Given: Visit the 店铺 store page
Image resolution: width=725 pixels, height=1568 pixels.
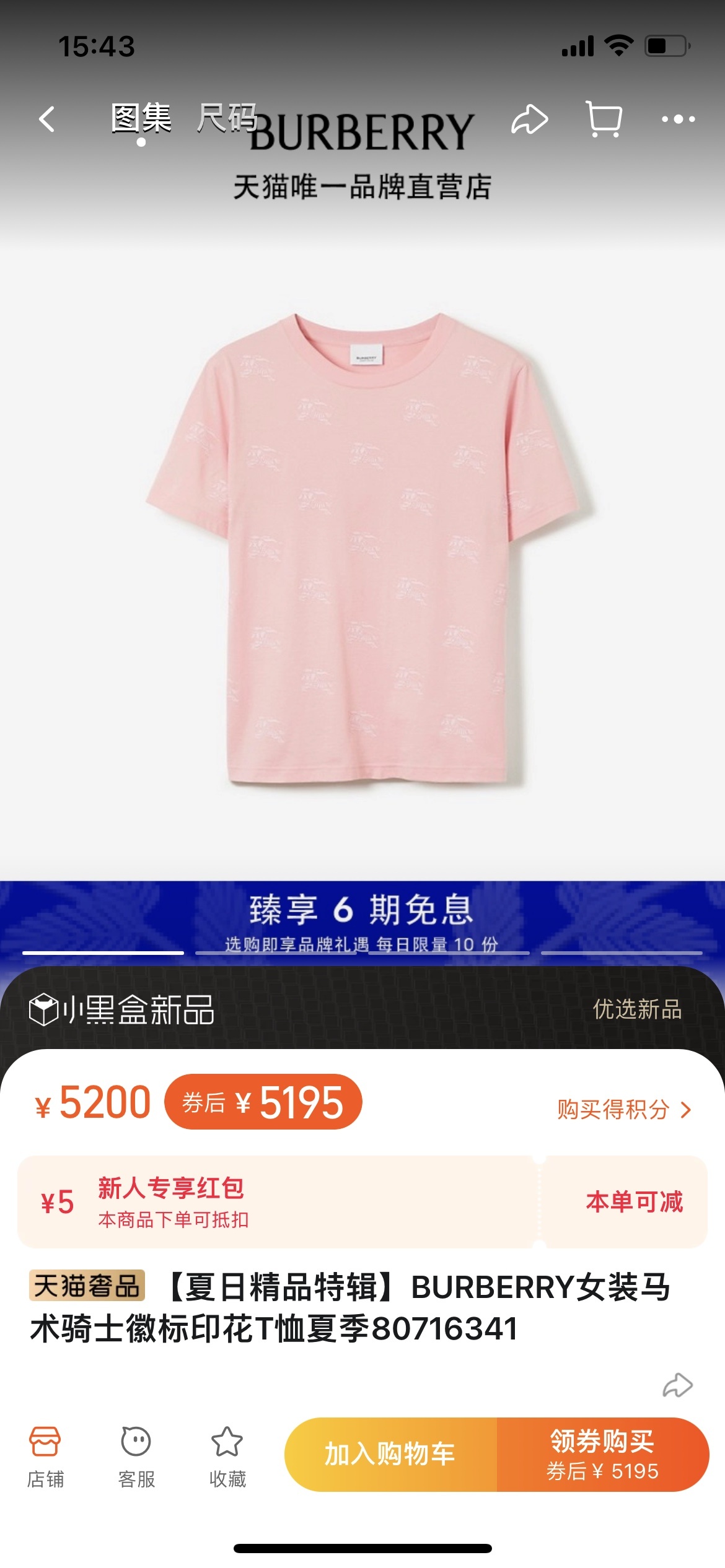Looking at the screenshot, I should point(45,1456).
